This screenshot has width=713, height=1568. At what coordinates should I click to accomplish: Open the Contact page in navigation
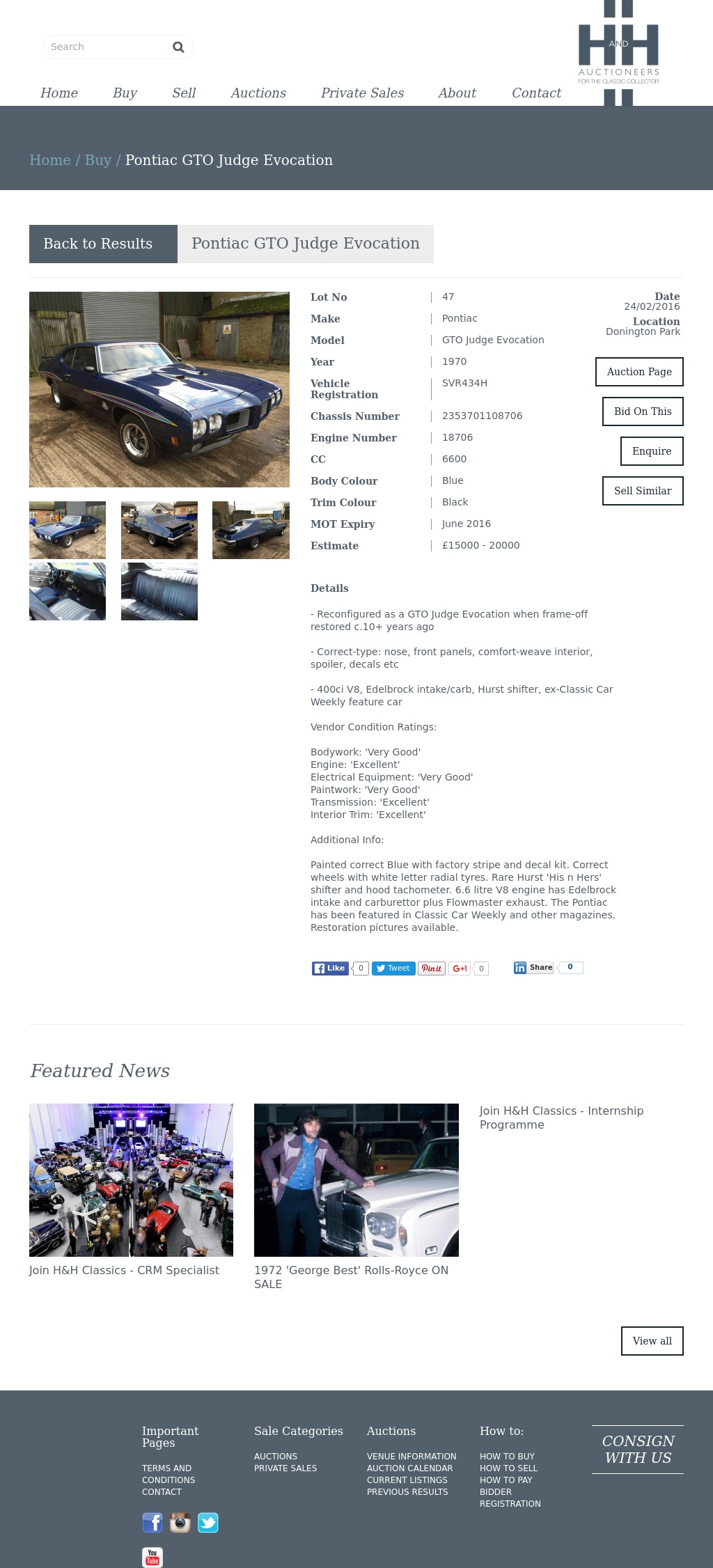click(536, 93)
